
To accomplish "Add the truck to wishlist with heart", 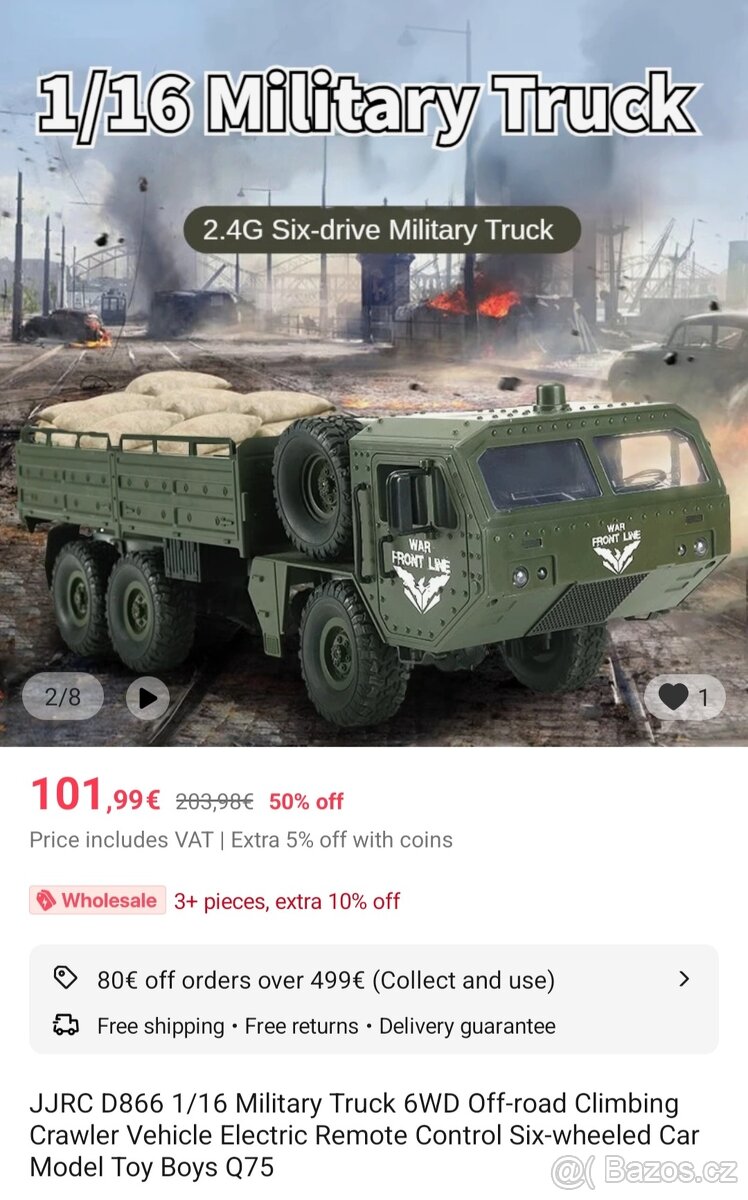I will click(674, 697).
